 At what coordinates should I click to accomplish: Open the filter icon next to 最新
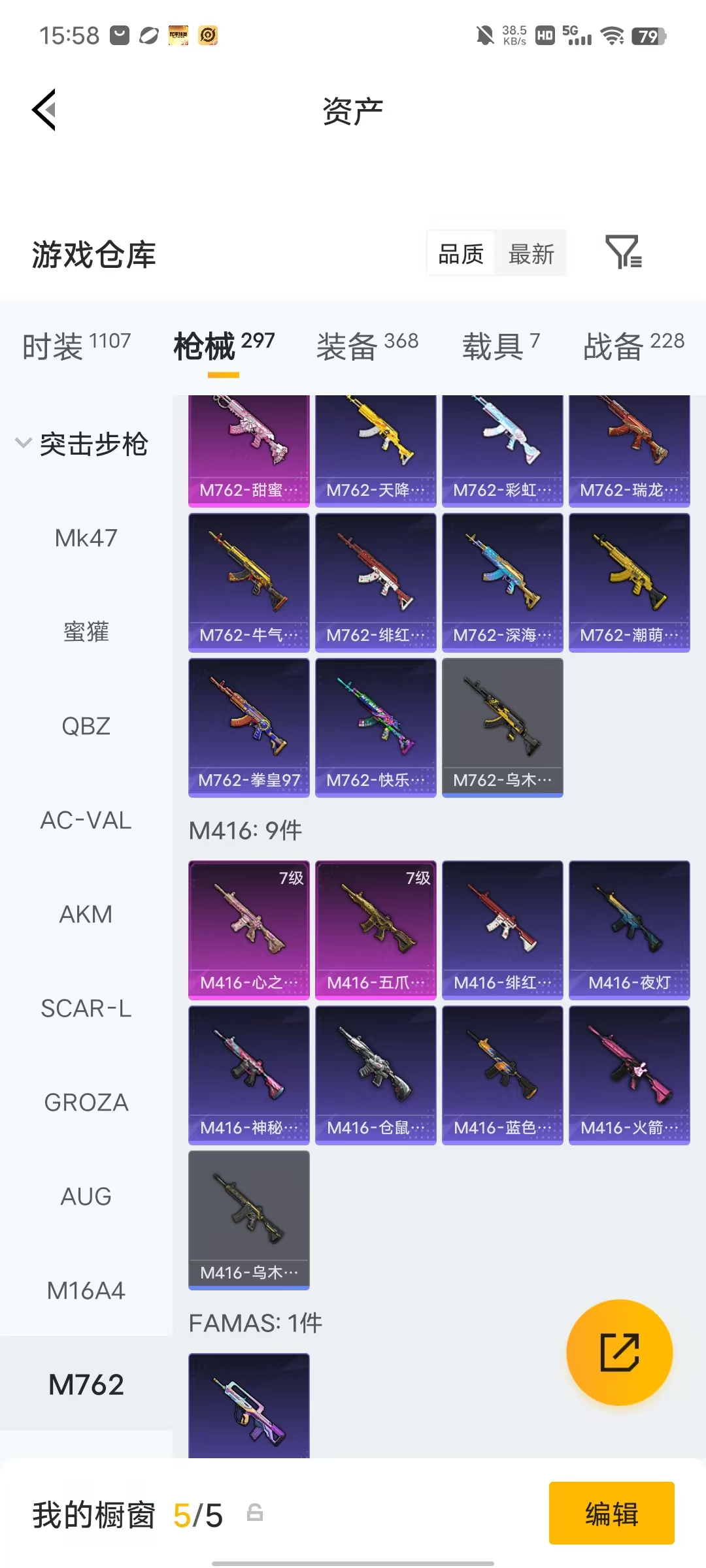click(624, 252)
